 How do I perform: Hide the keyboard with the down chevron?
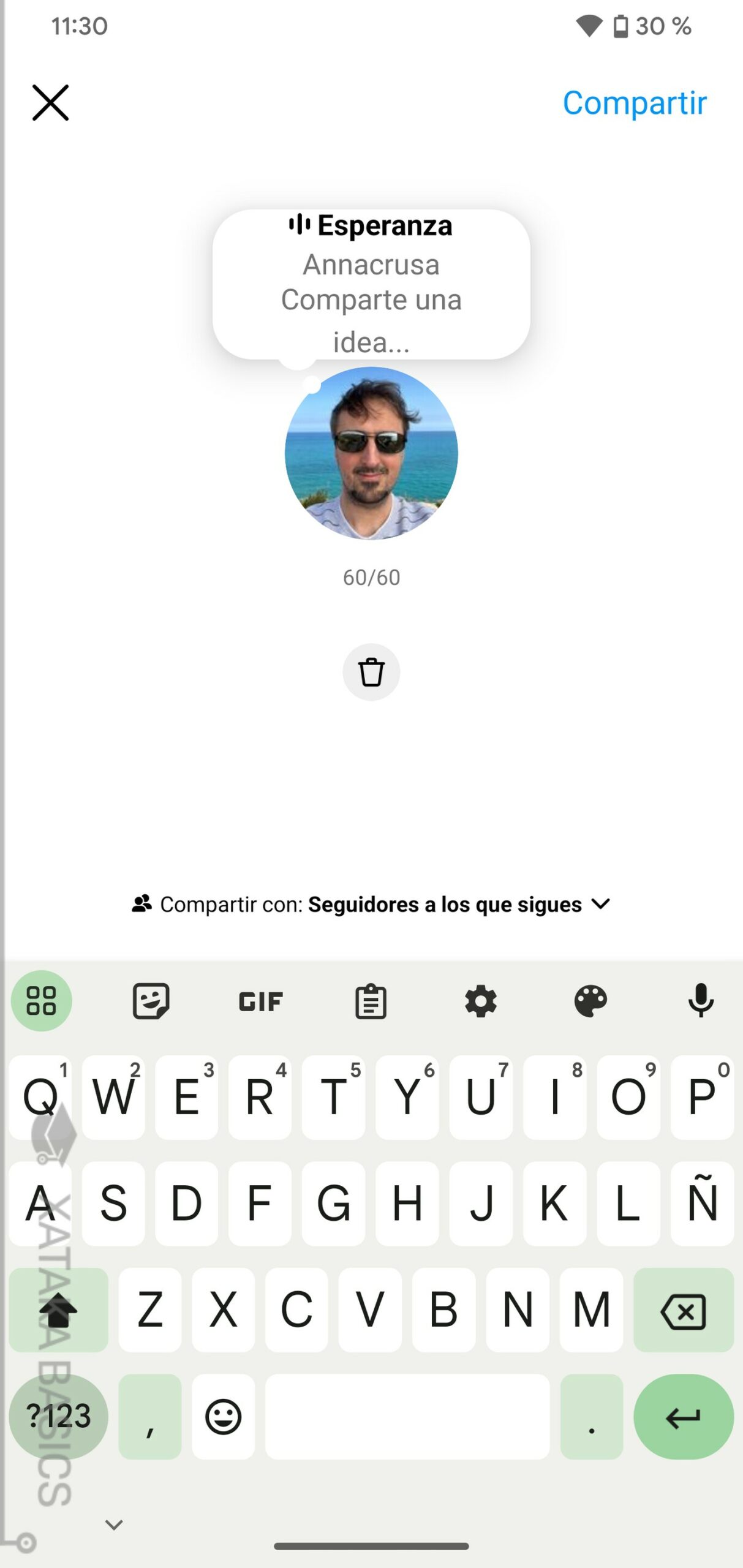coord(115,1524)
